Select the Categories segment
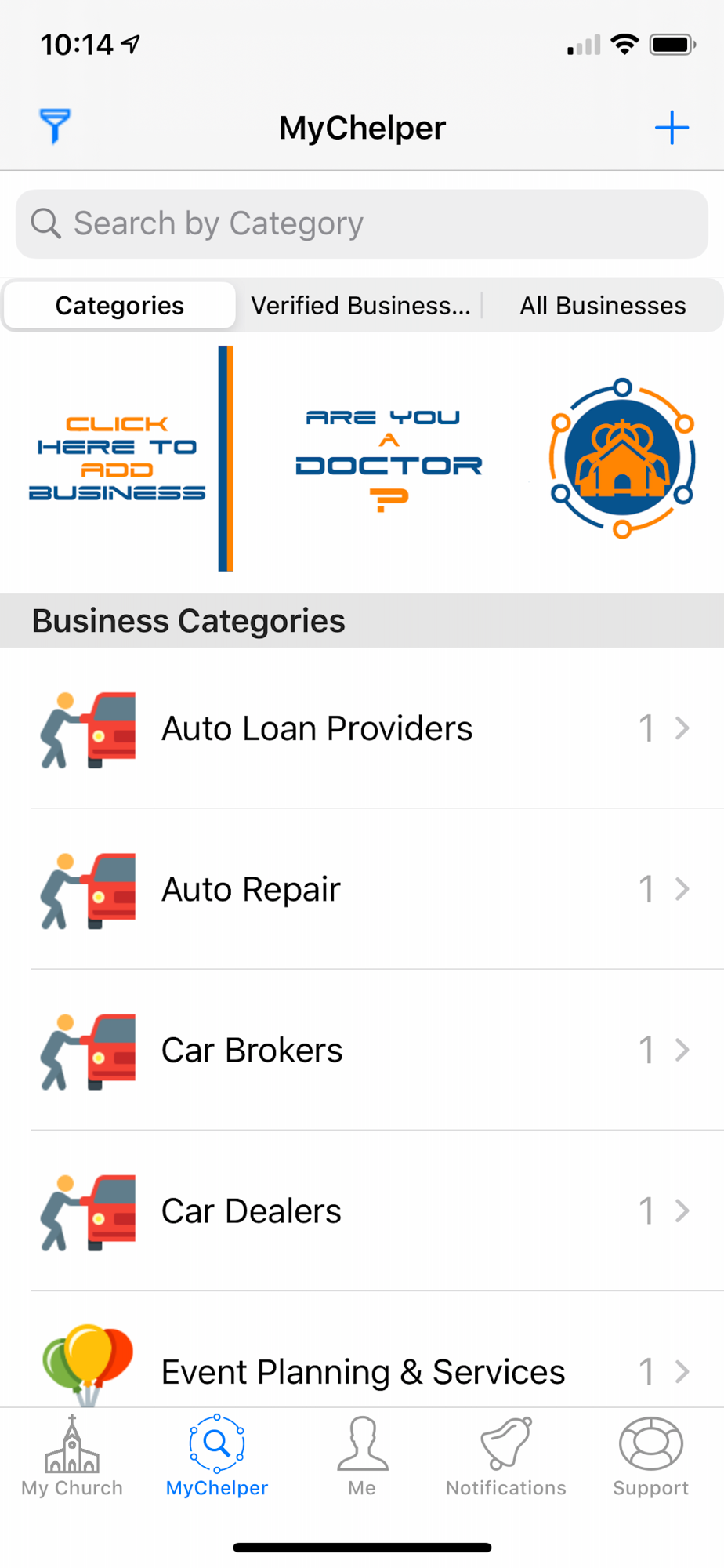Screen dimensions: 724x1568 pos(120,306)
